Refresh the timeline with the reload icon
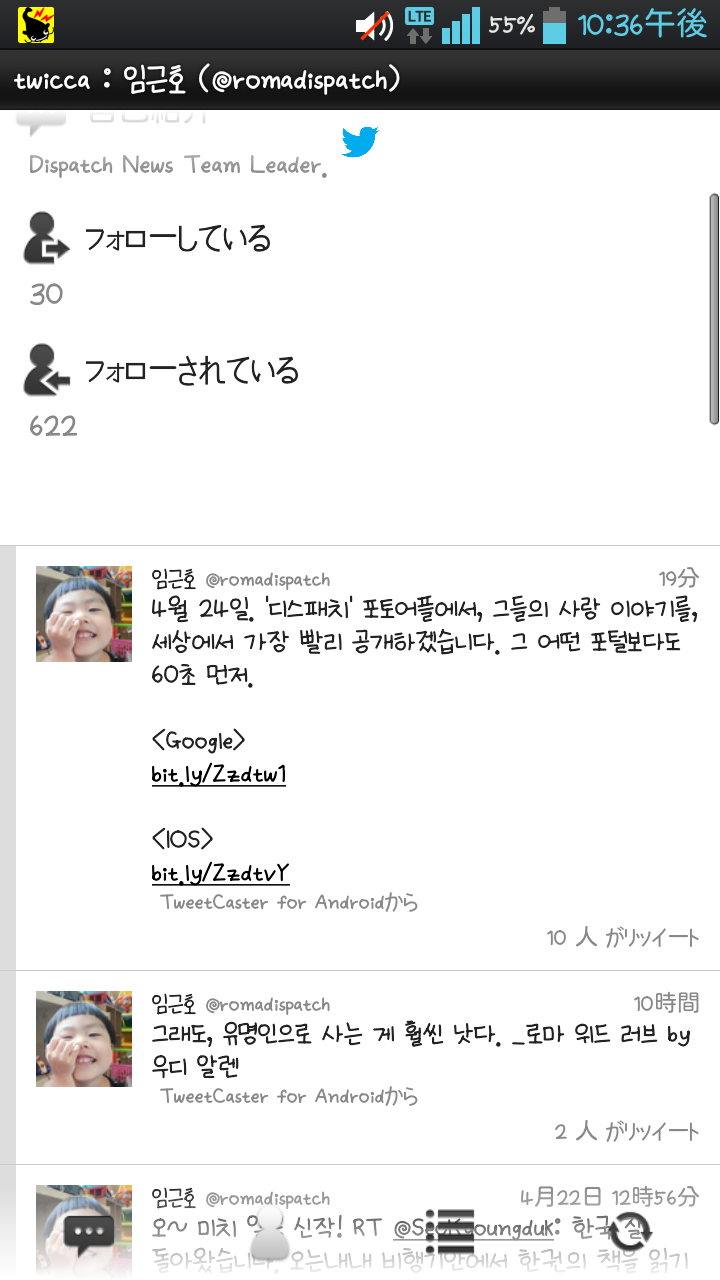Viewport: 720px width, 1280px height. pyautogui.click(x=631, y=1232)
